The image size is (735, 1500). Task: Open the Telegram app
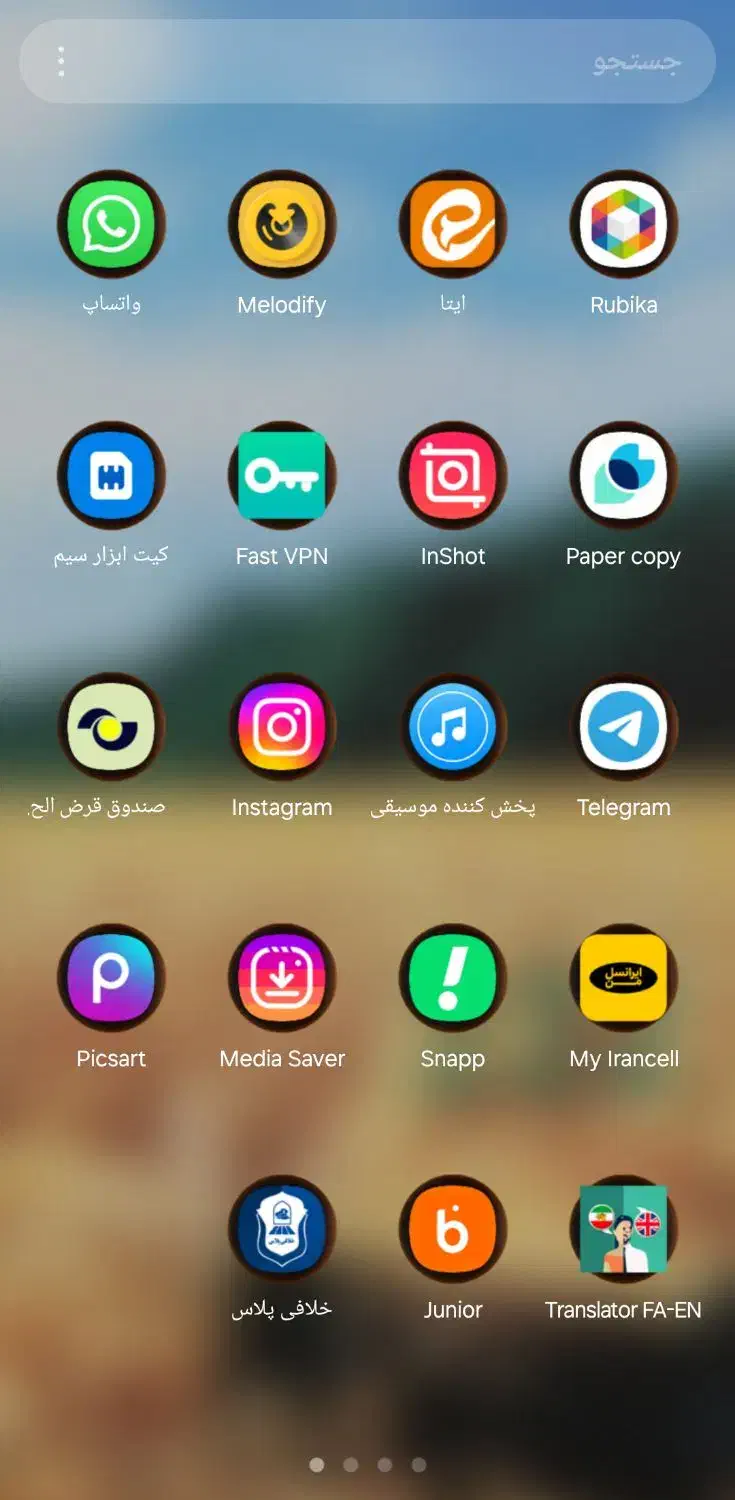point(624,727)
